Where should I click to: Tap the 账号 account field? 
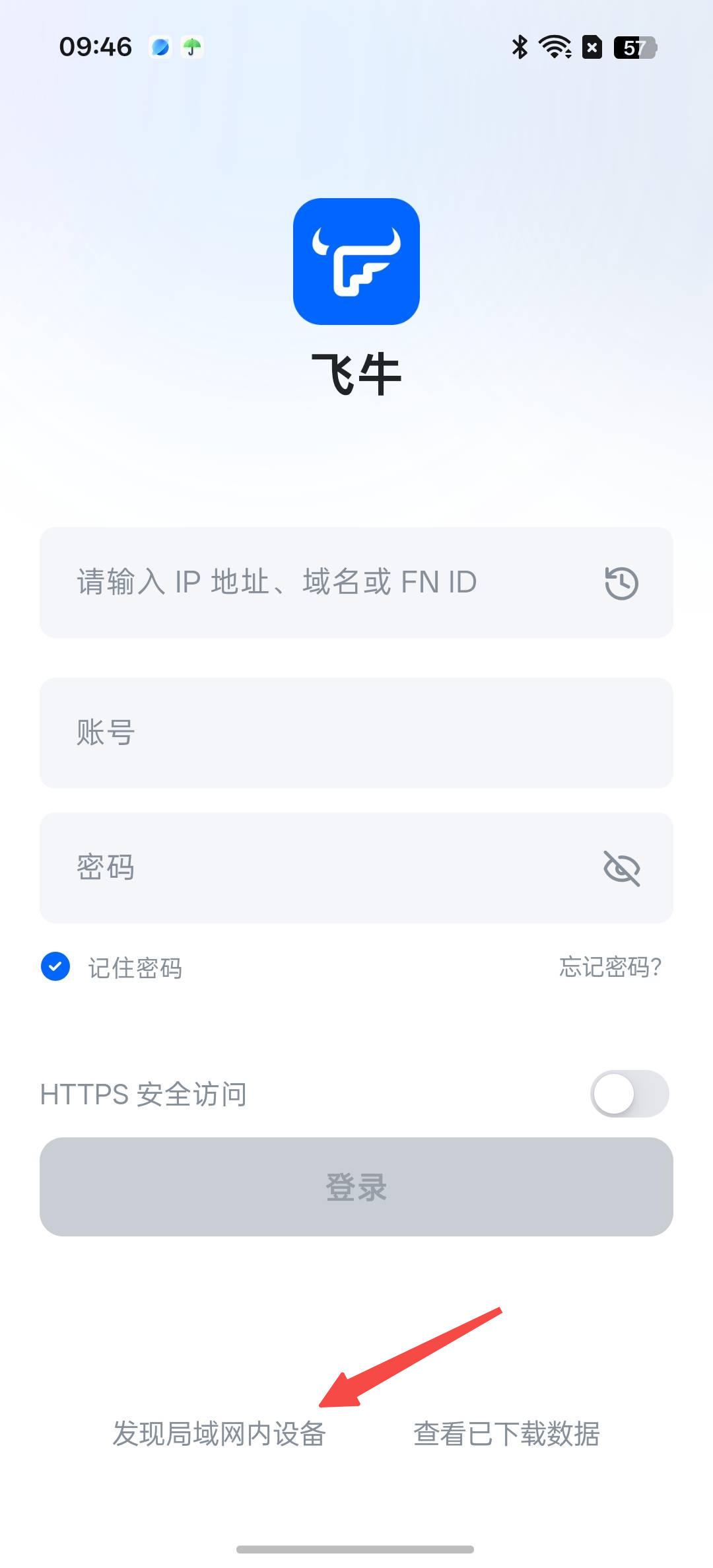click(x=356, y=732)
